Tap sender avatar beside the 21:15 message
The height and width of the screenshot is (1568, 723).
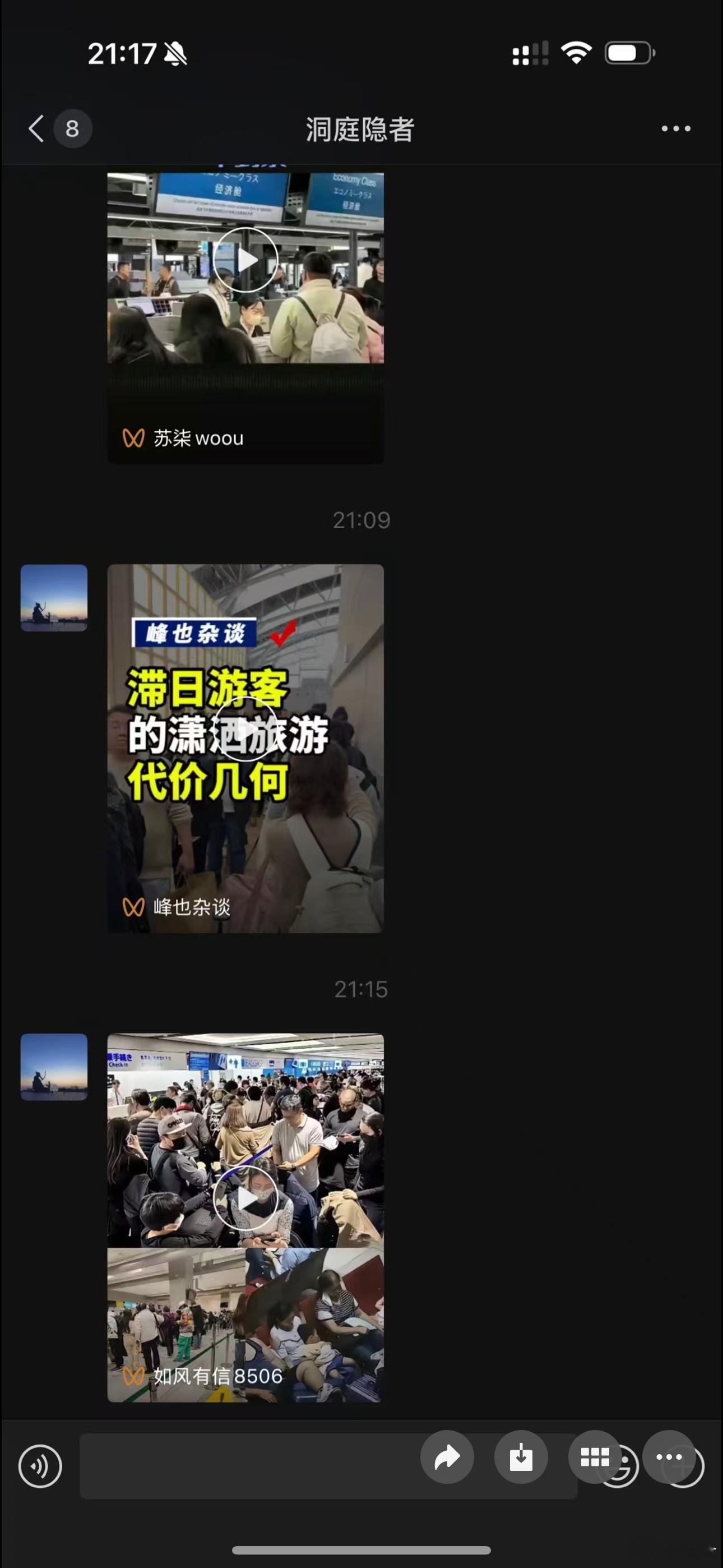(x=54, y=1067)
